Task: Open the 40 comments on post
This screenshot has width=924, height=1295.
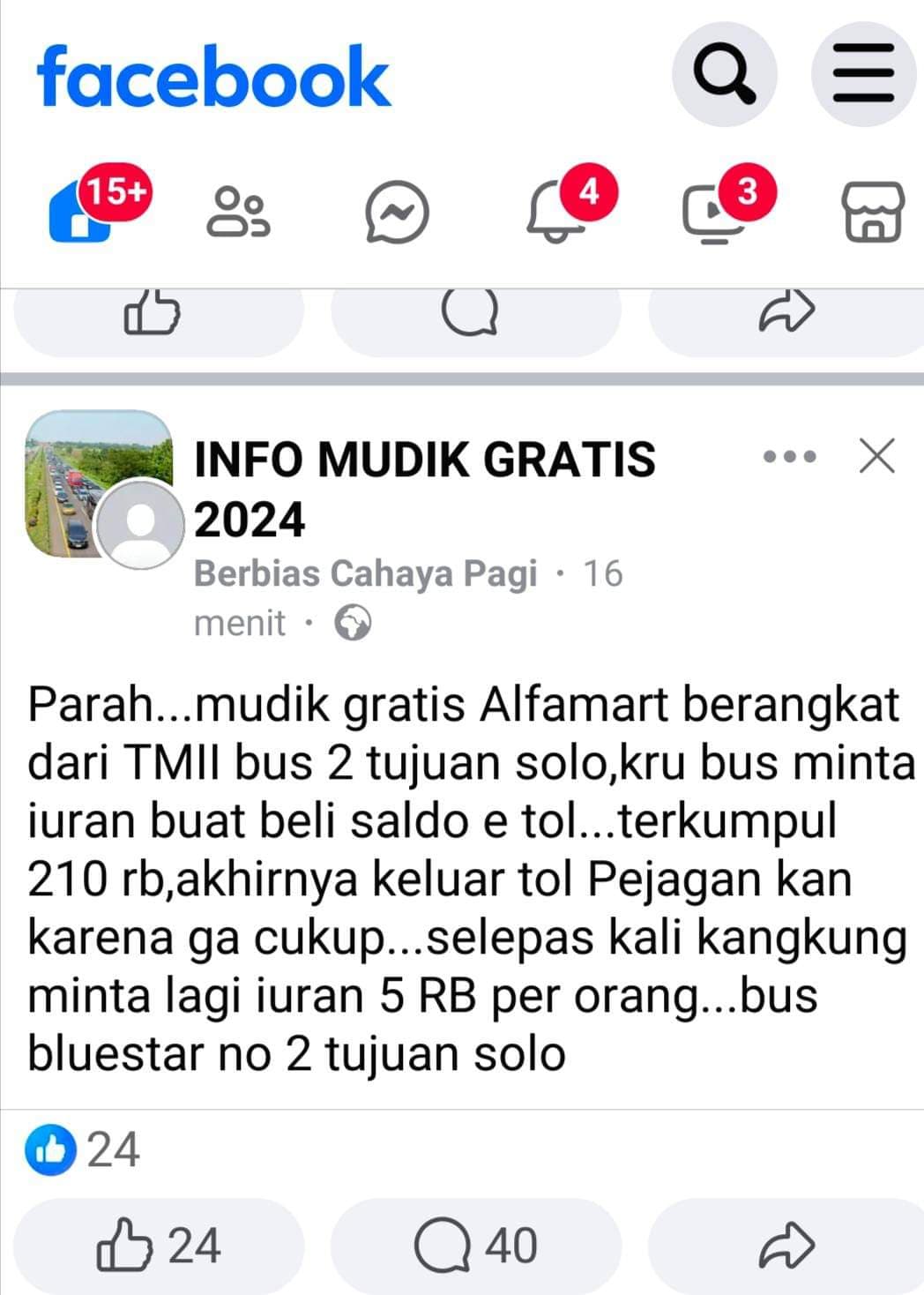Action: coord(476,1246)
